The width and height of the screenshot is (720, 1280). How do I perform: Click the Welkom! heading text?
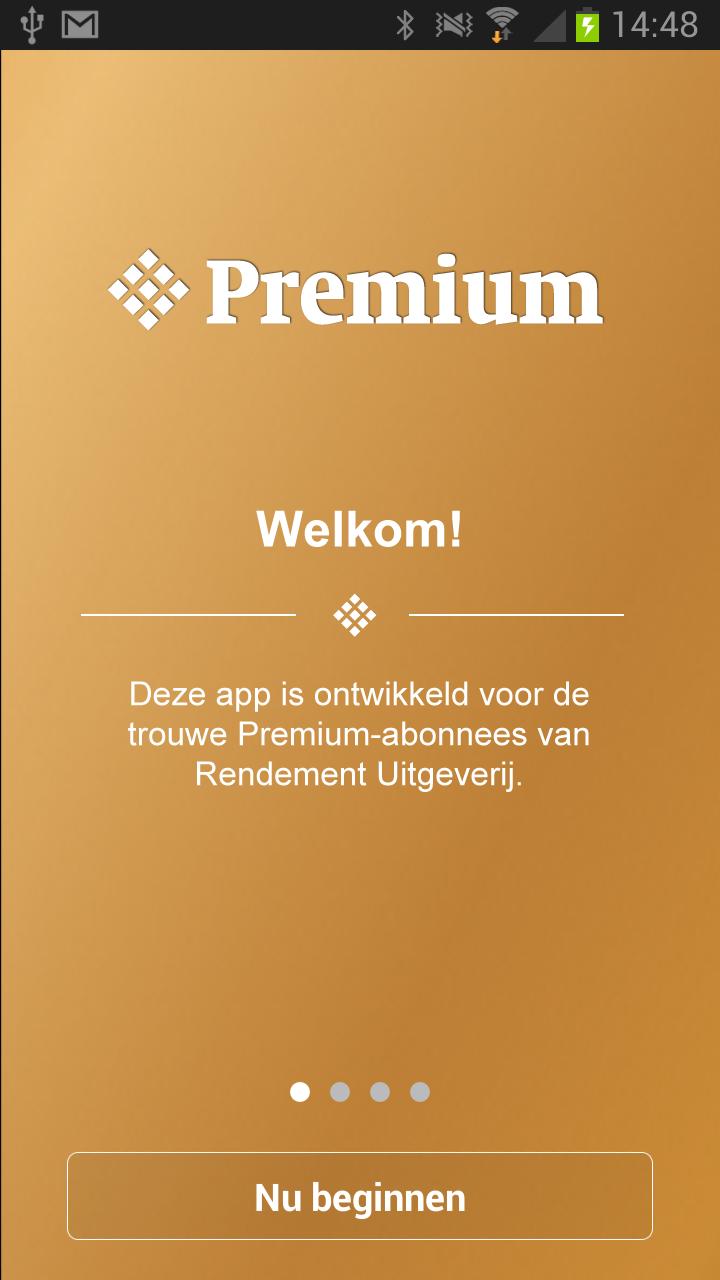[360, 530]
